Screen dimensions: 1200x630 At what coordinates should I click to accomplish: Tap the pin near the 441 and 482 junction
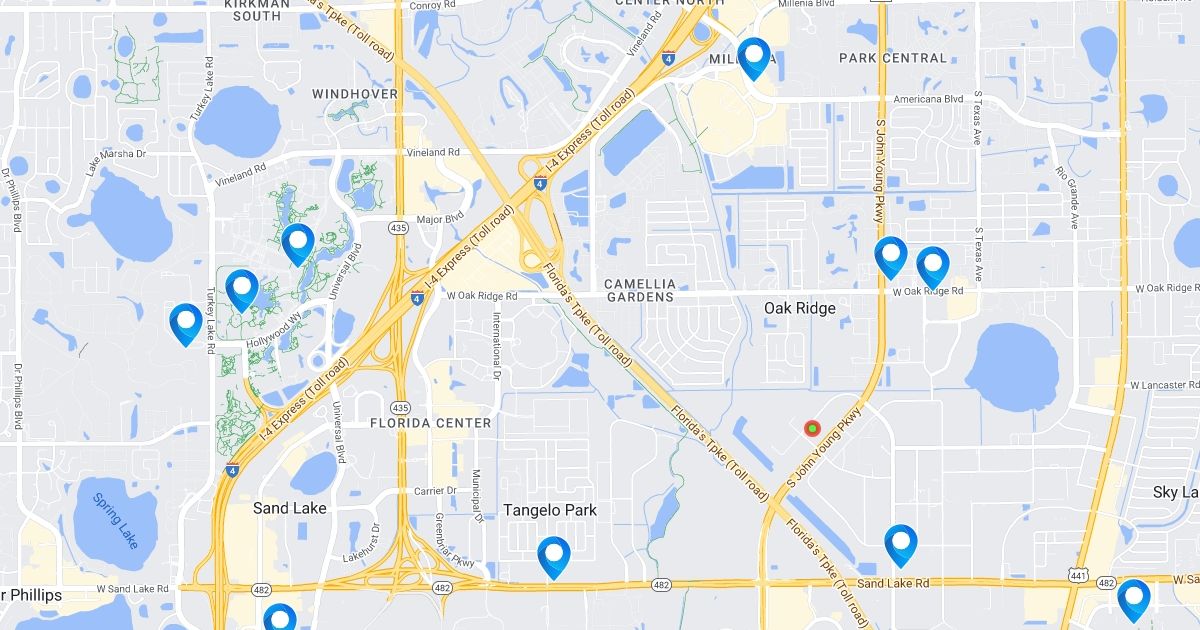pyautogui.click(x=1134, y=600)
